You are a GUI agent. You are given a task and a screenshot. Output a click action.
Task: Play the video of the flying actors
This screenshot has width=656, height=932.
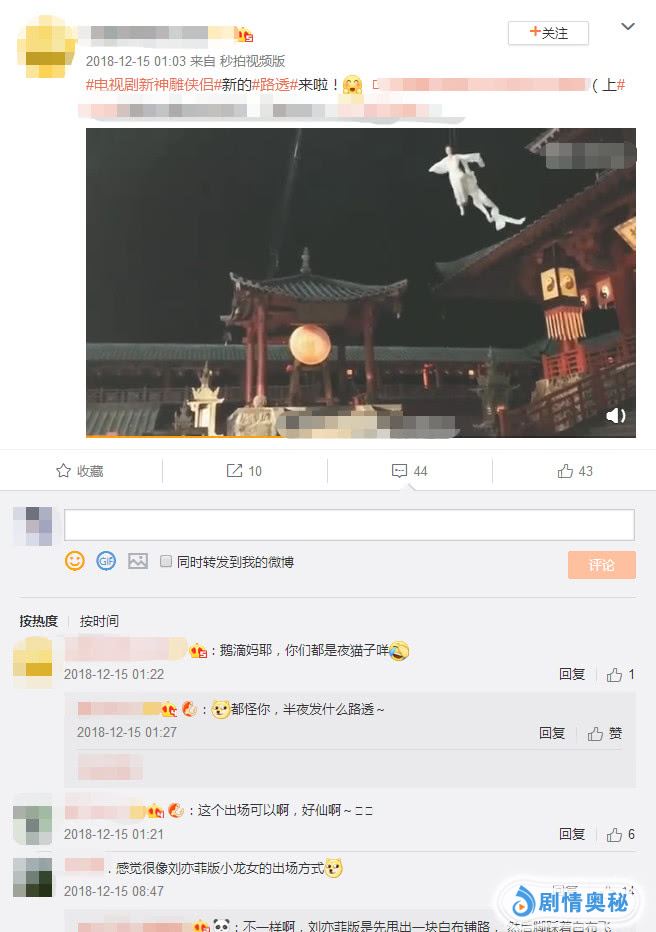360,282
